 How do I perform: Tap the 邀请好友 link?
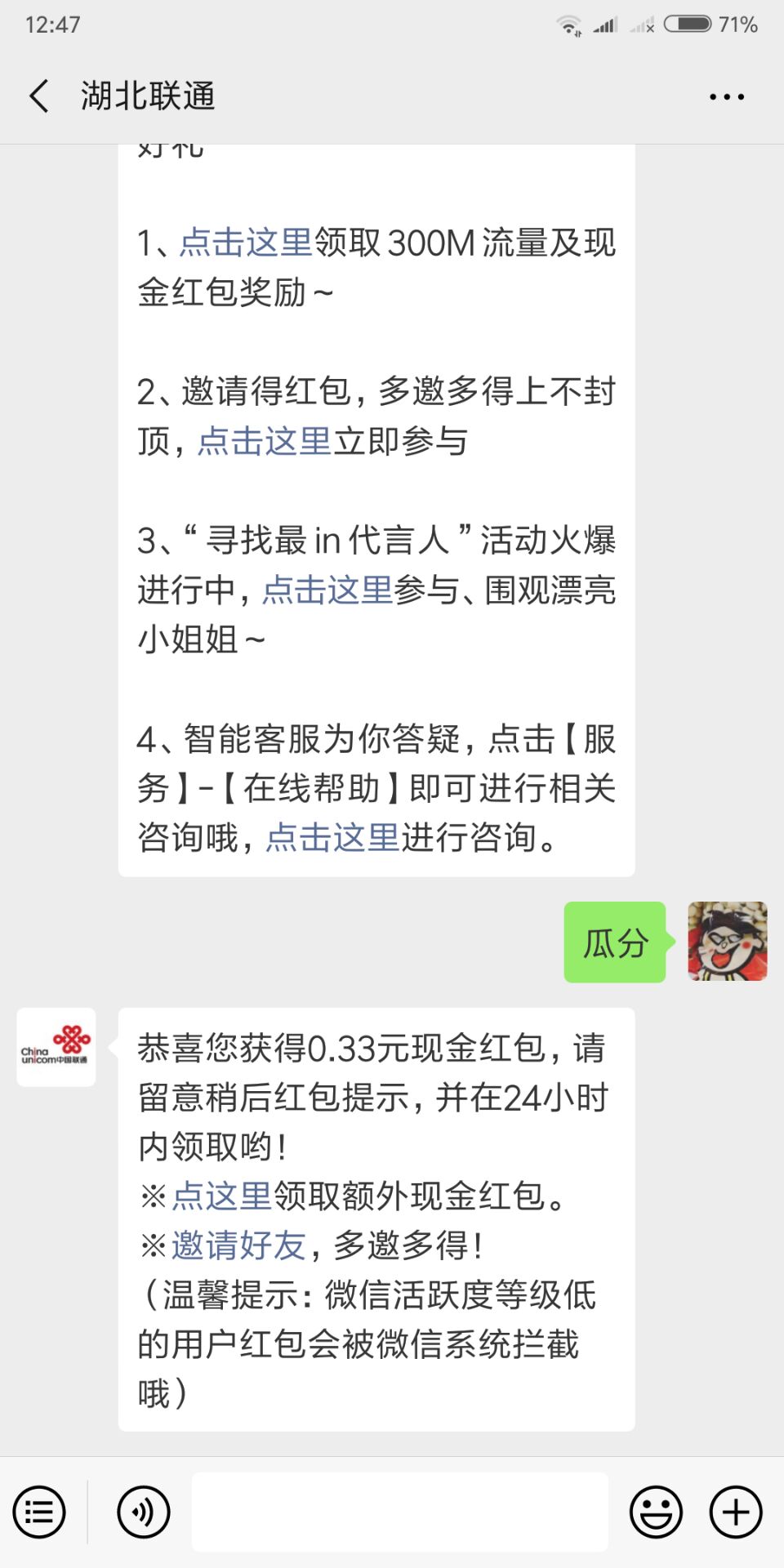[238, 1245]
